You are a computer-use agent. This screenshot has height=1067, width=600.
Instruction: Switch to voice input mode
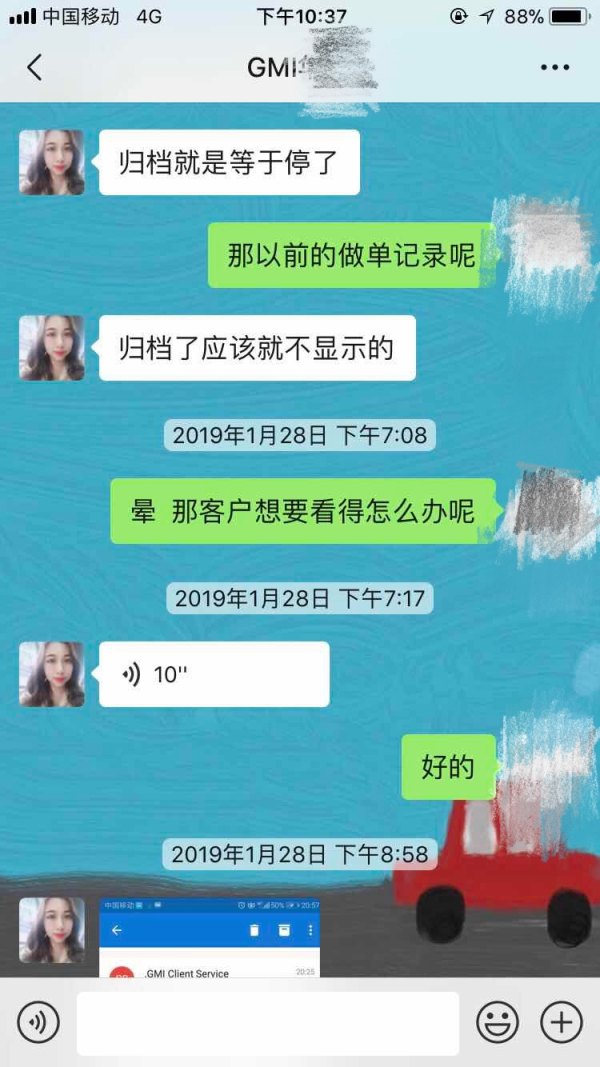(38, 1022)
